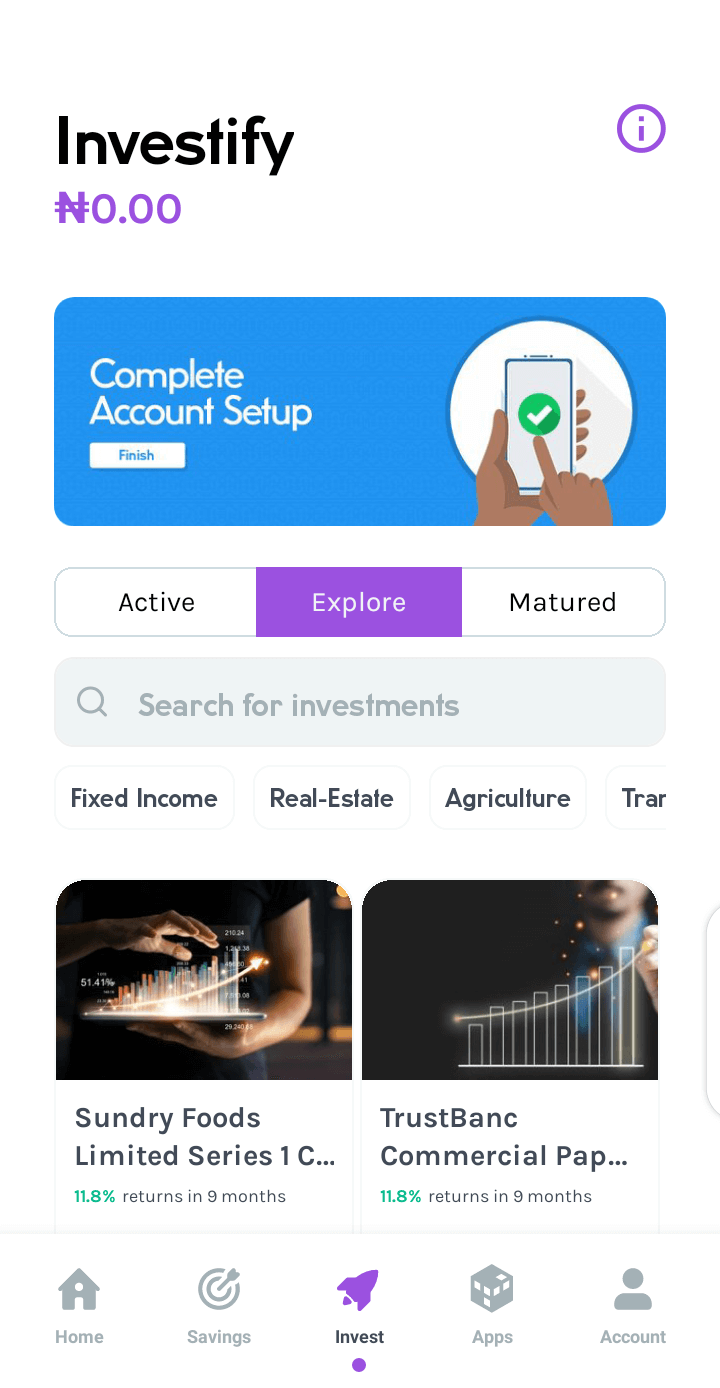The image size is (720, 1388).
Task: Select the Explore tab
Action: click(x=359, y=602)
